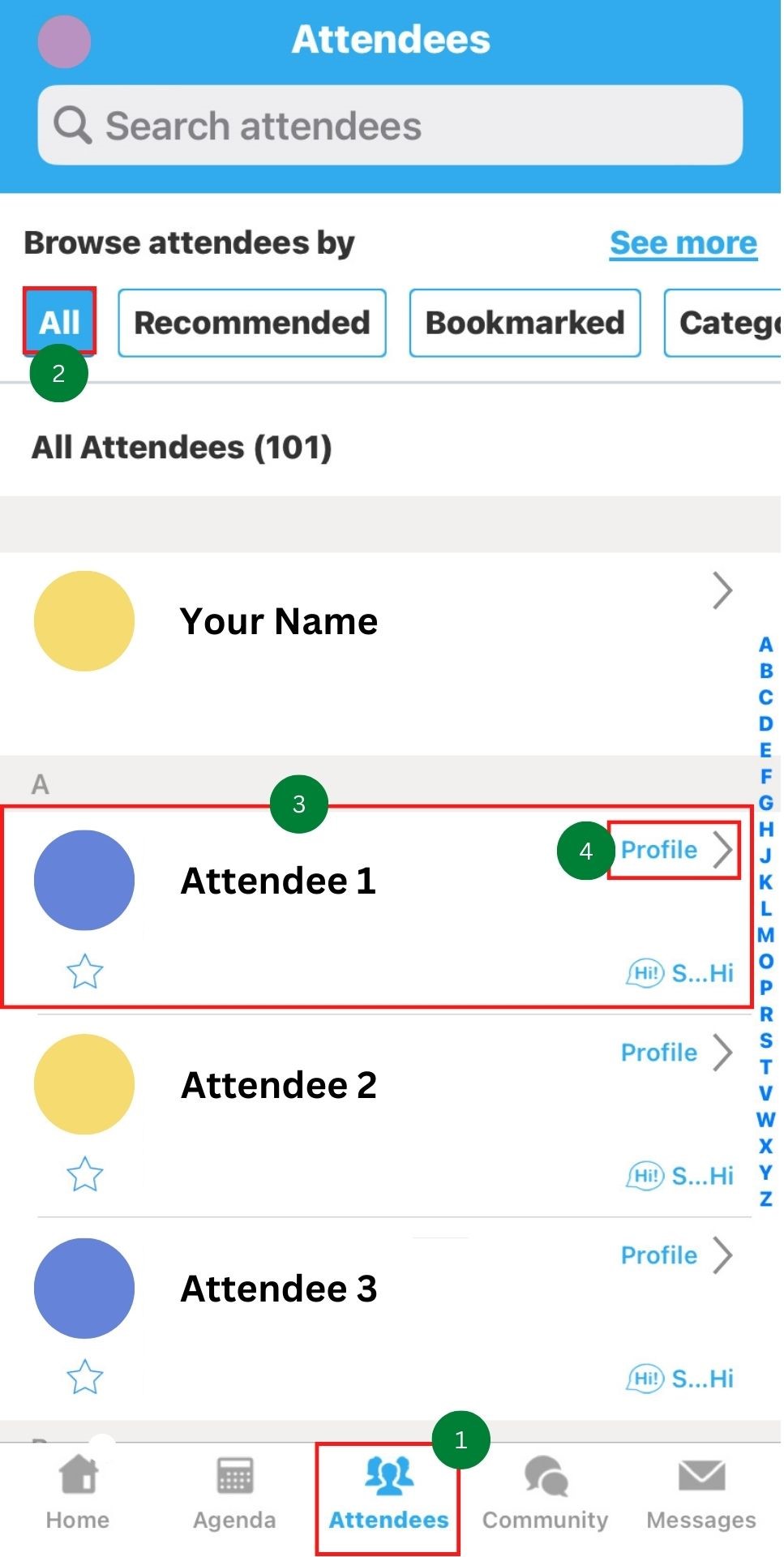
Task: Say Hi to Attendee 2
Action: pyautogui.click(x=680, y=1175)
